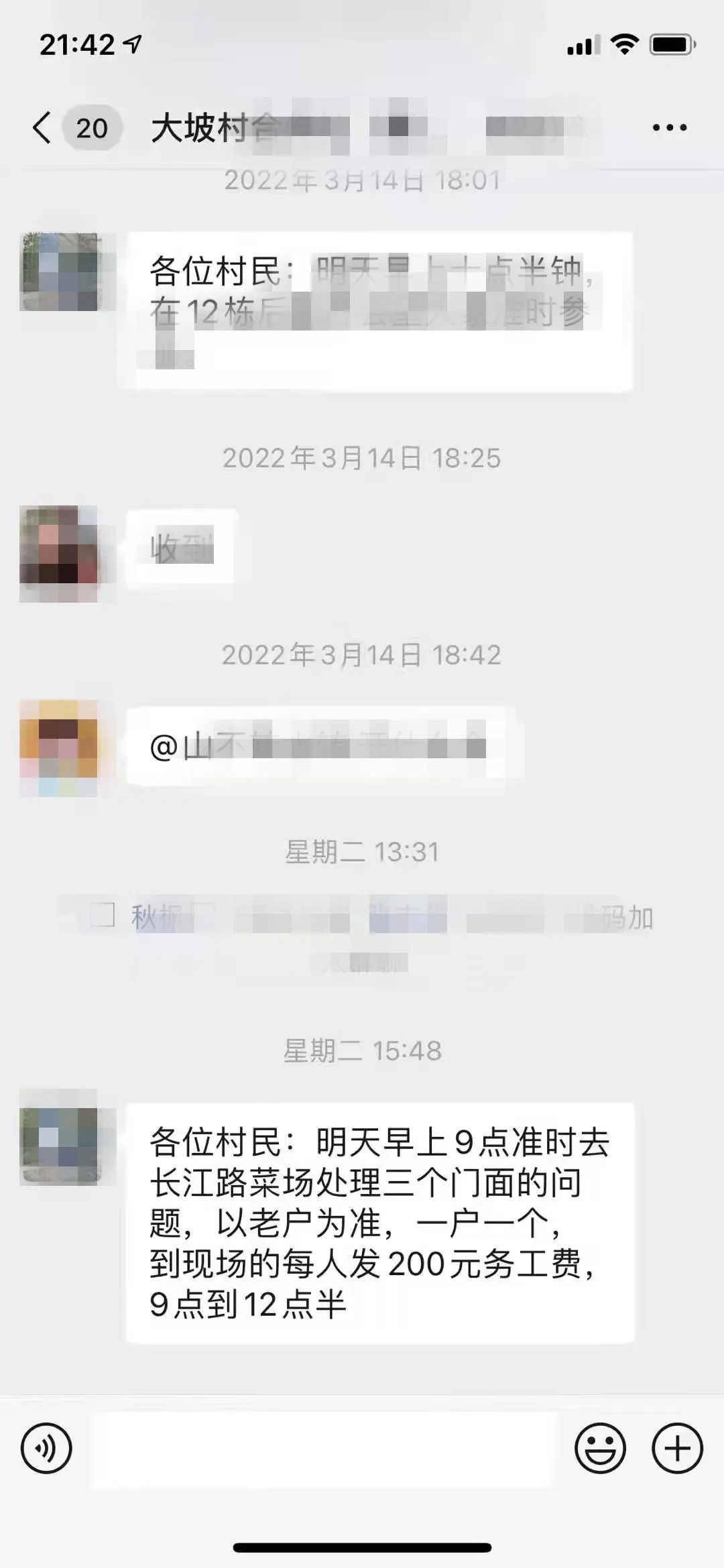
Task: Open avatar of the @山 message sender
Action: [59, 748]
